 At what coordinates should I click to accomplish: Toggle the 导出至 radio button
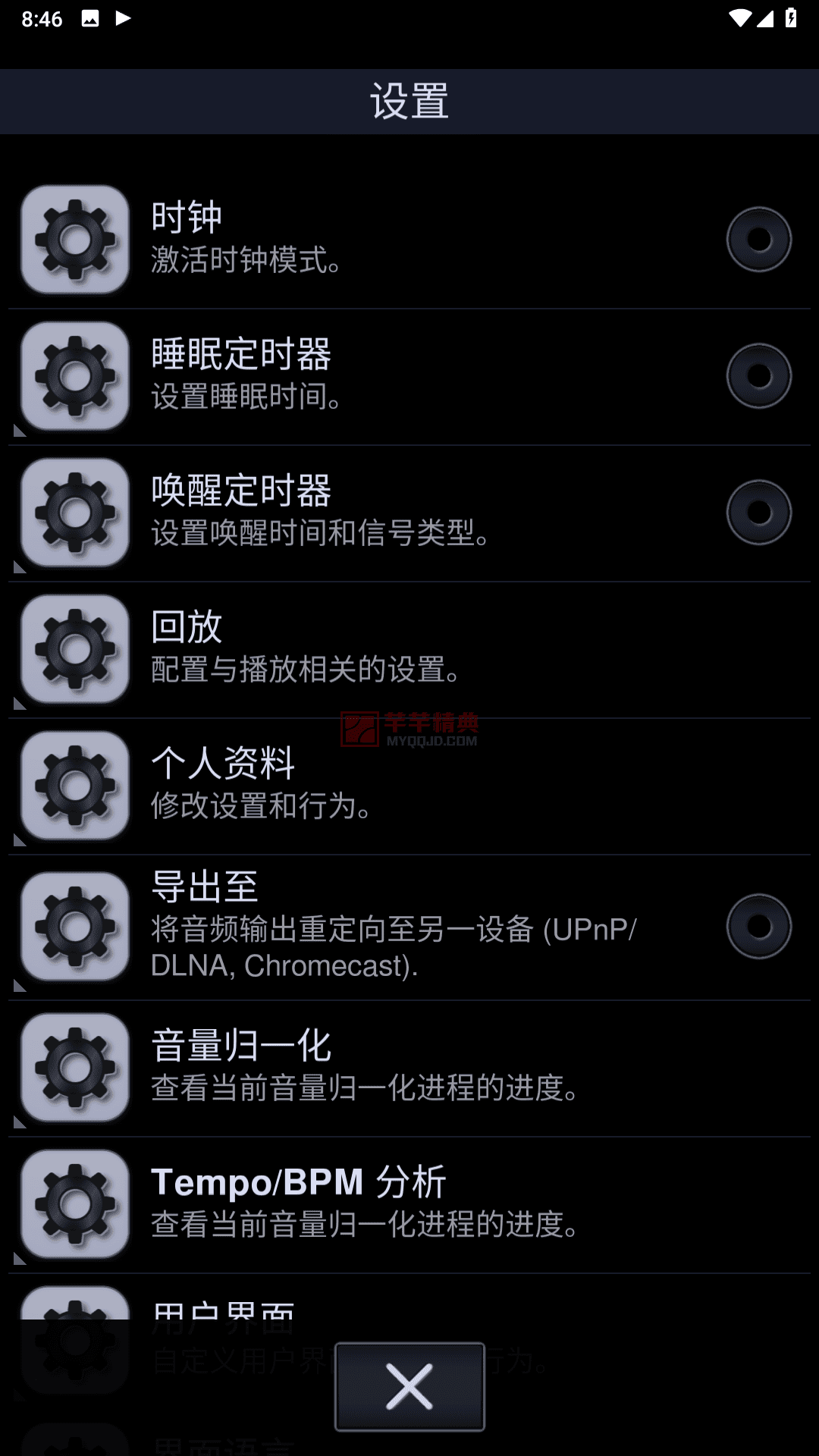coord(758,927)
